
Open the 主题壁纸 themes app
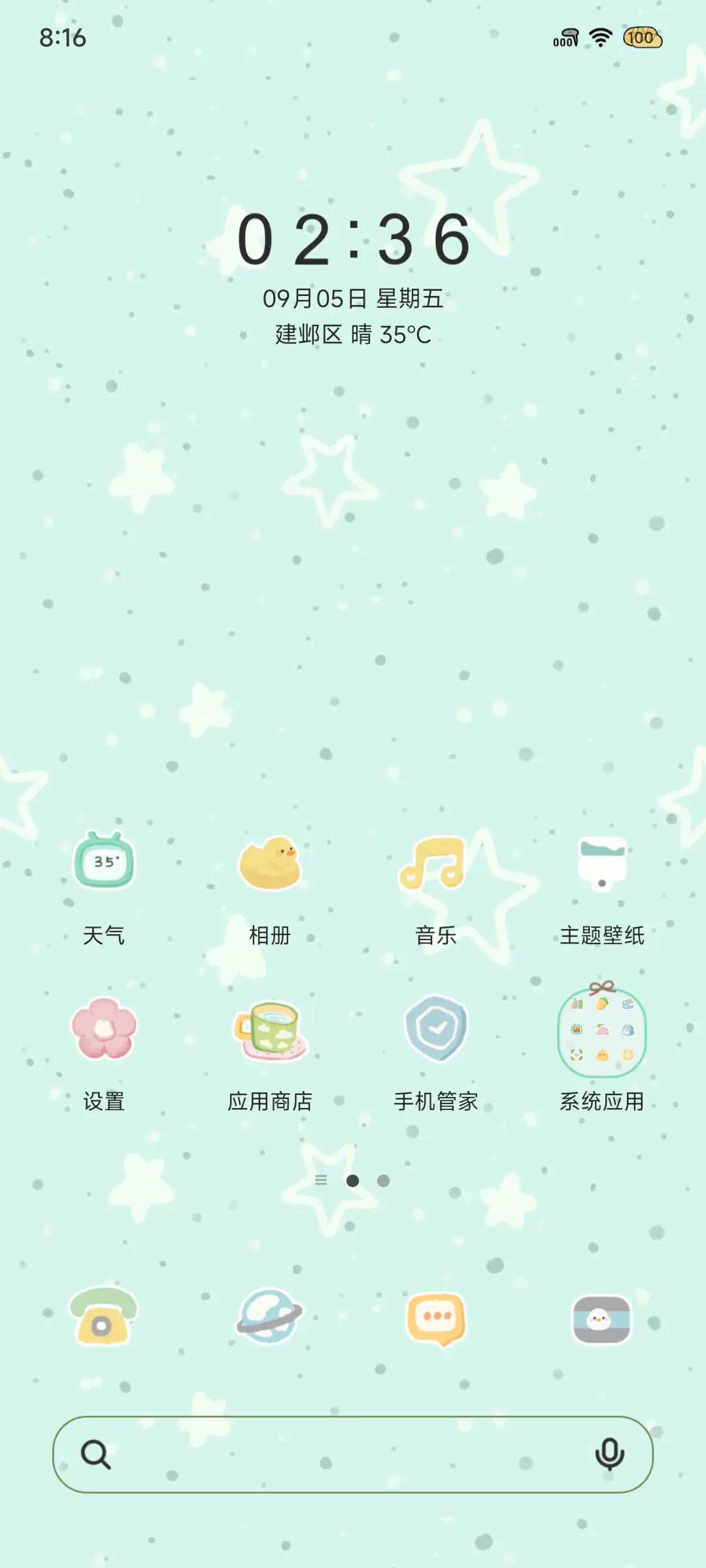coord(601,862)
